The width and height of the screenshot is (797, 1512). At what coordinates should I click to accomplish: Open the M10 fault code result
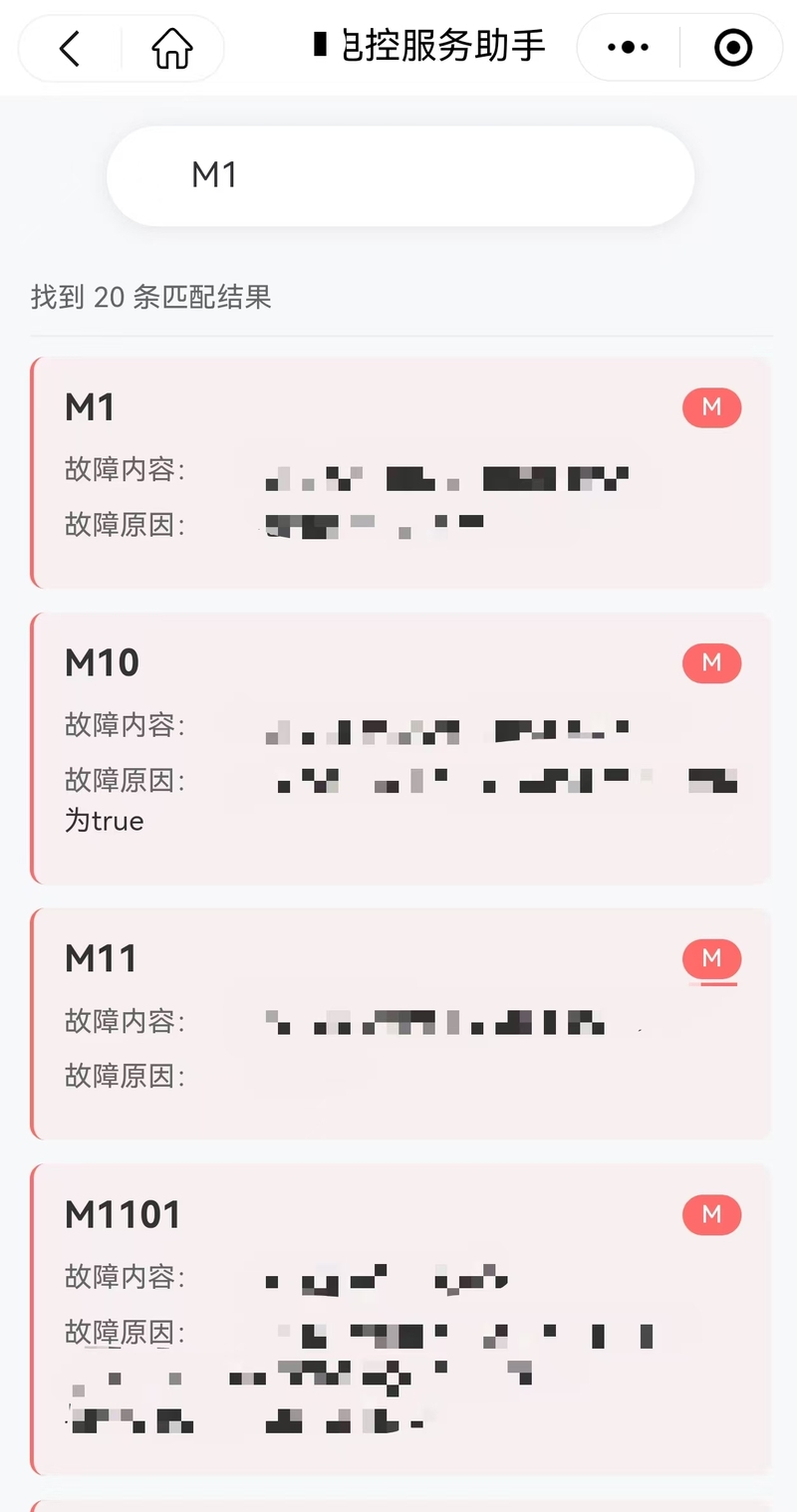(398, 747)
